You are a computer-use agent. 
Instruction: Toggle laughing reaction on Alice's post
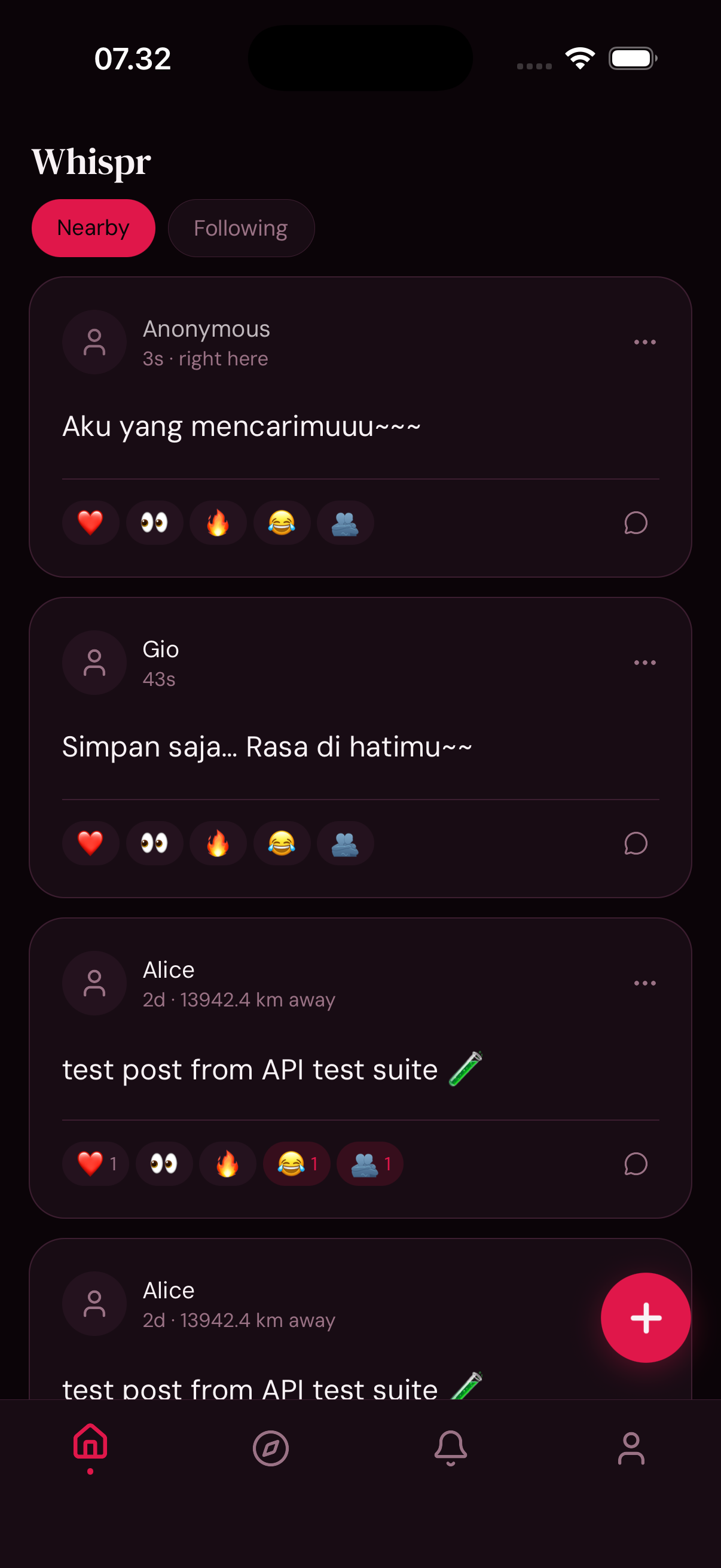(297, 1164)
